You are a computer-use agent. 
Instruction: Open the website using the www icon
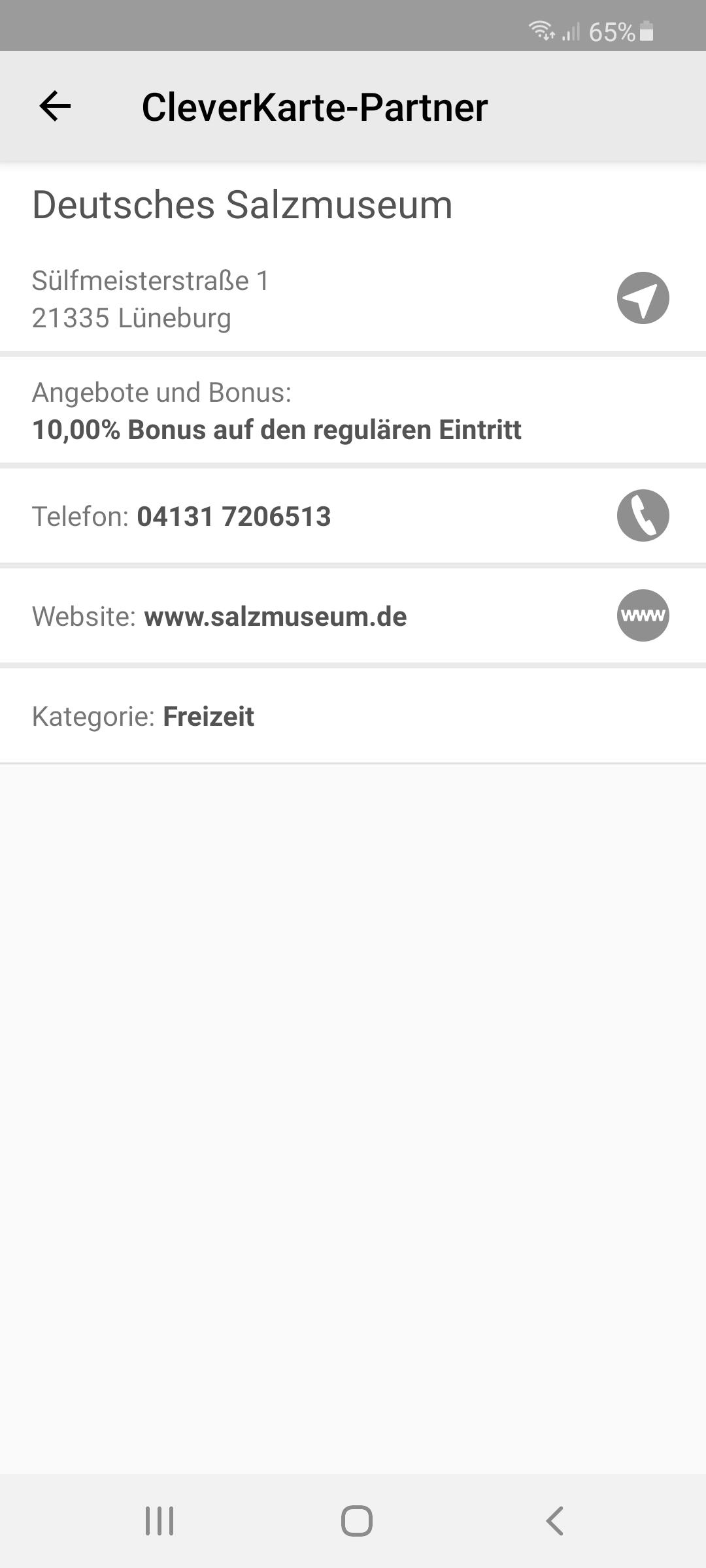(x=643, y=615)
